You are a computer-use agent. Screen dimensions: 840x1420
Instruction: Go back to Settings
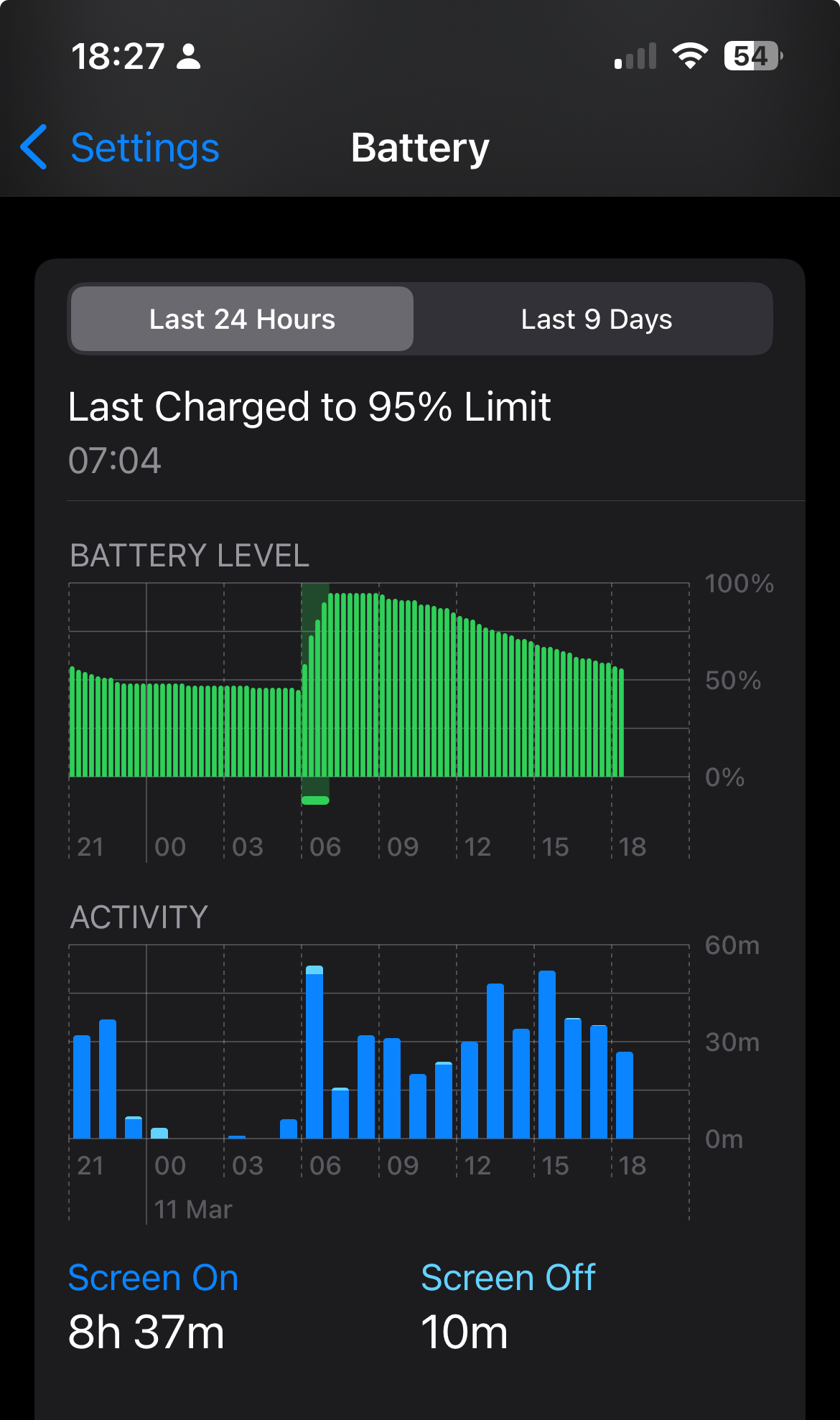(121, 148)
